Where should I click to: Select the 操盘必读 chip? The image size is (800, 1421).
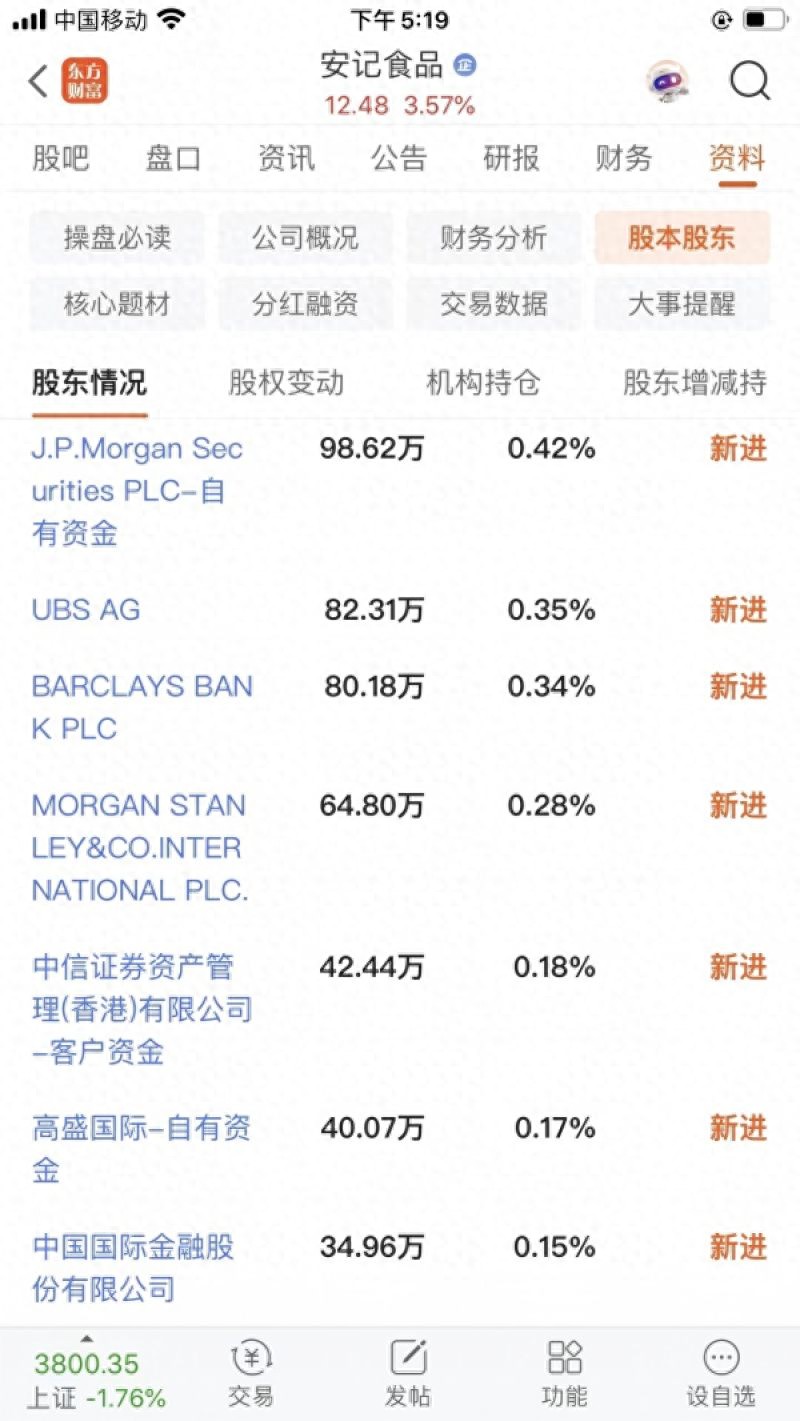pos(117,238)
